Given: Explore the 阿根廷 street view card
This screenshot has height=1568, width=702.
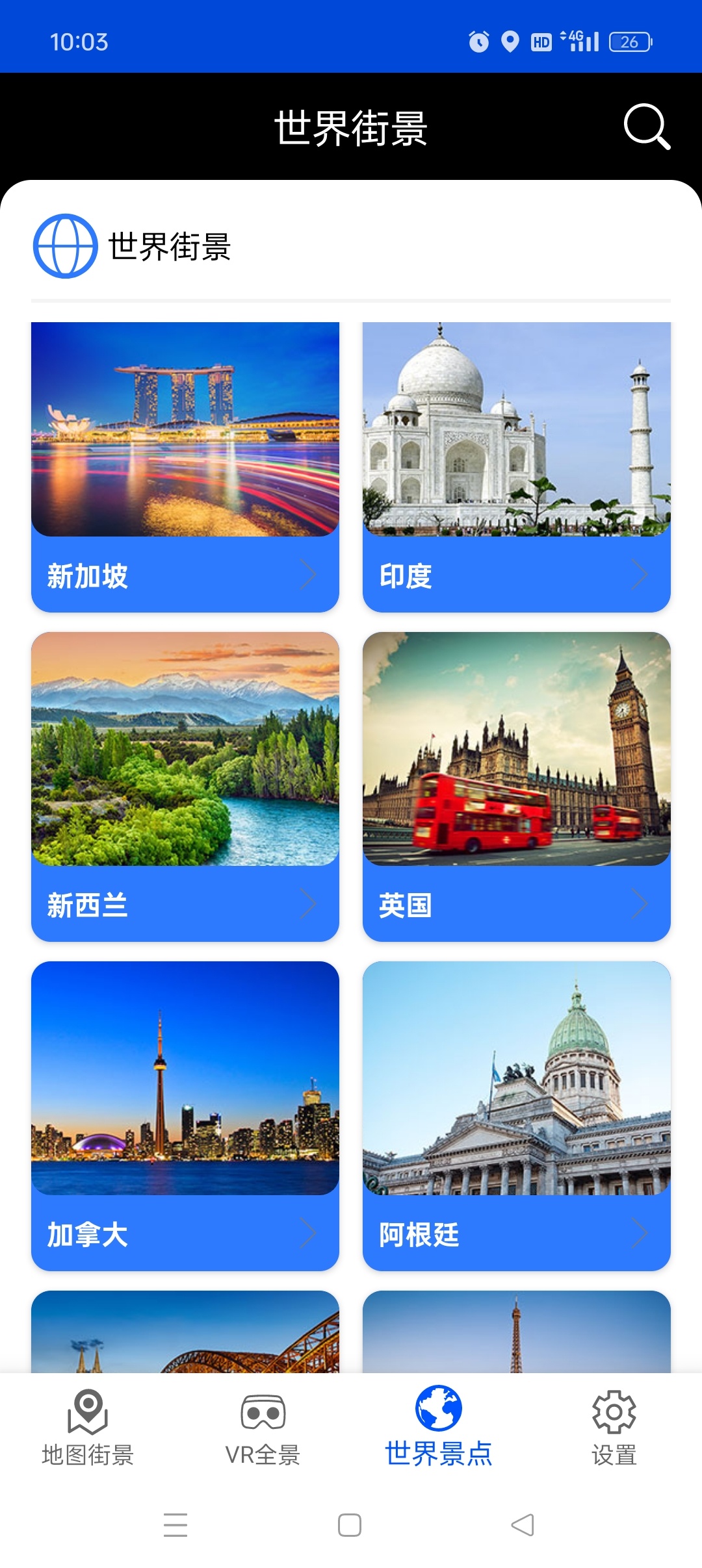Looking at the screenshot, I should point(516,1115).
